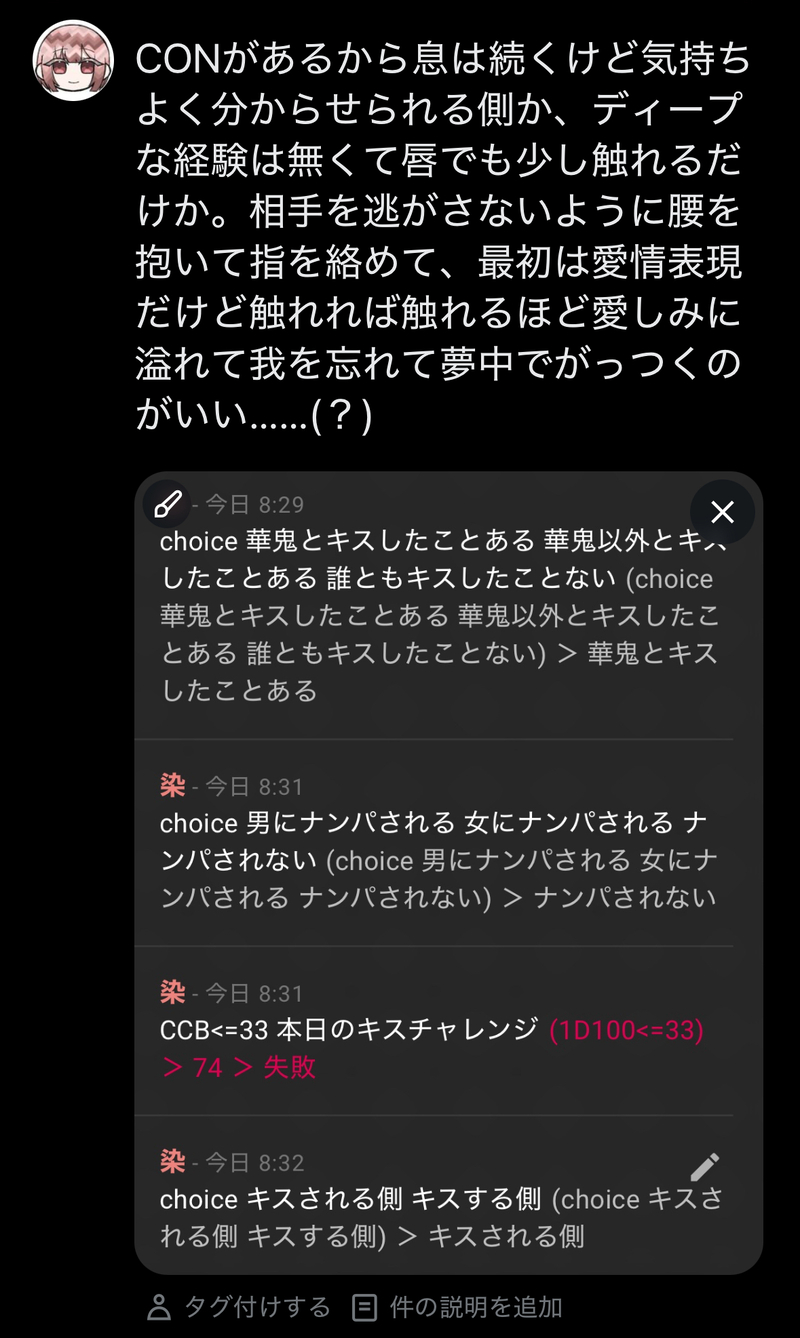Tap タグ付けする to tag people

pyautogui.click(x=239, y=1306)
